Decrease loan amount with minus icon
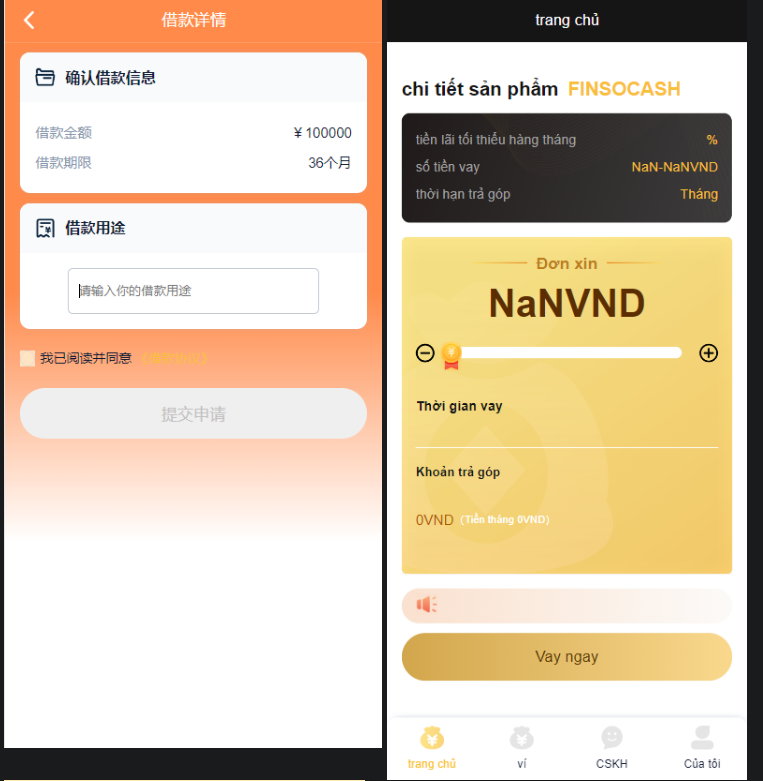The image size is (763, 781). (425, 353)
